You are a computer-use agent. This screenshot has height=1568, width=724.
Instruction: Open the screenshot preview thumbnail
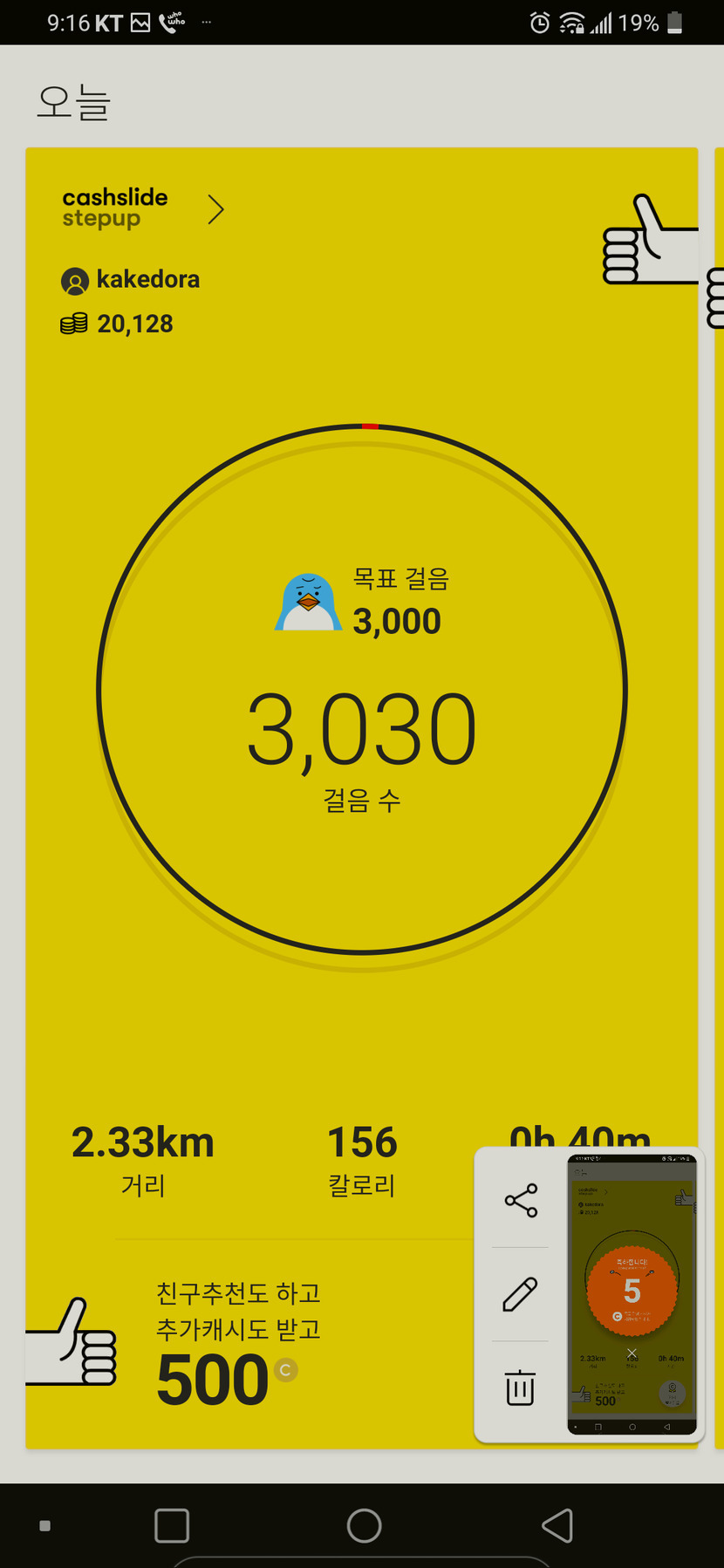632,1294
